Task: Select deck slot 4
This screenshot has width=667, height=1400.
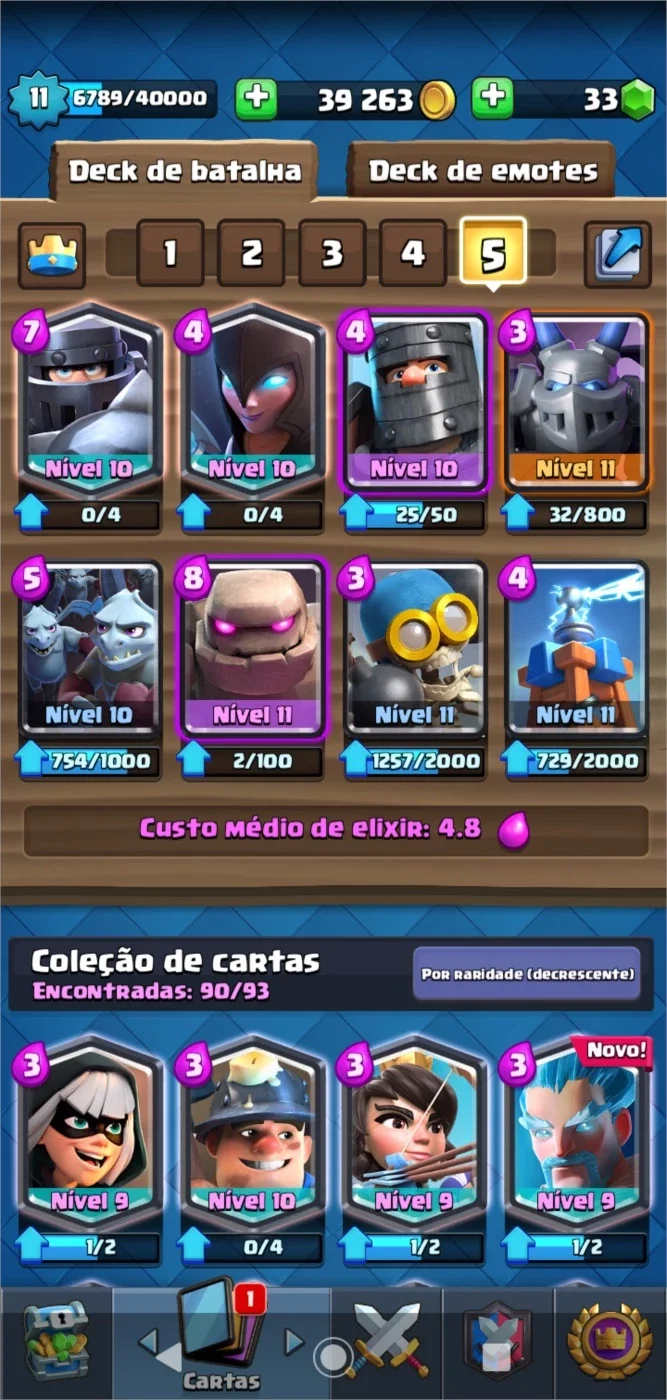Action: [x=413, y=253]
